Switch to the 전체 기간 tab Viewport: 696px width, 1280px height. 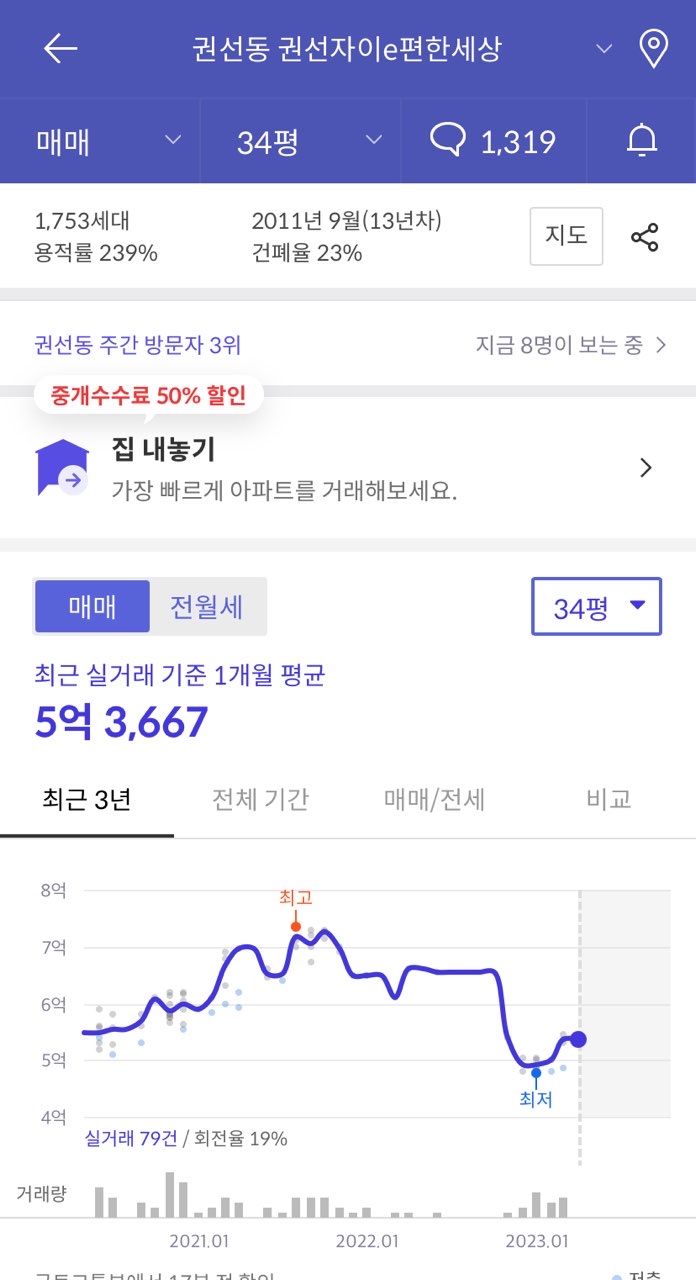click(x=260, y=800)
